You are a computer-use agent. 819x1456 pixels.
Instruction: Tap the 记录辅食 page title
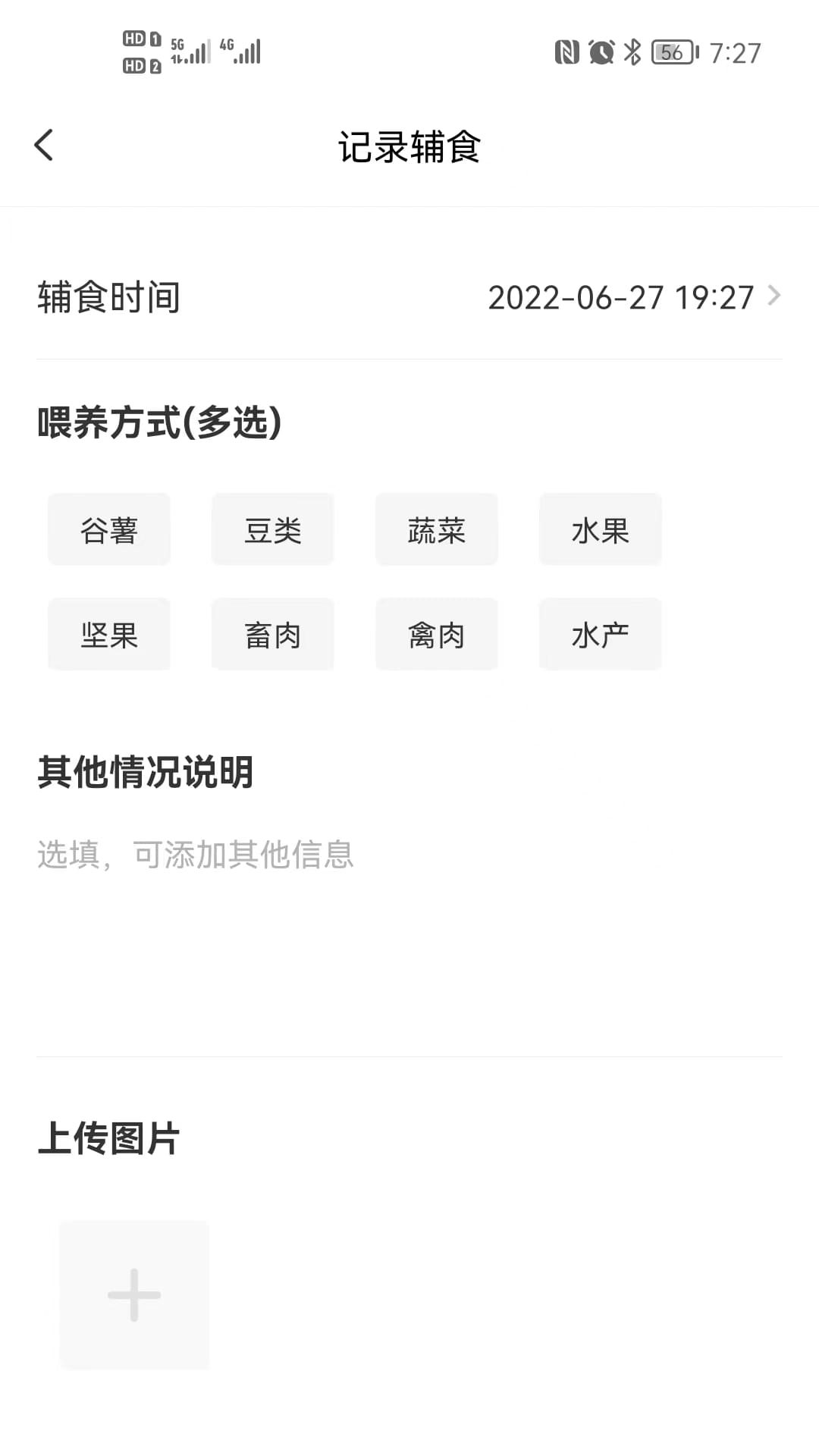coord(409,147)
